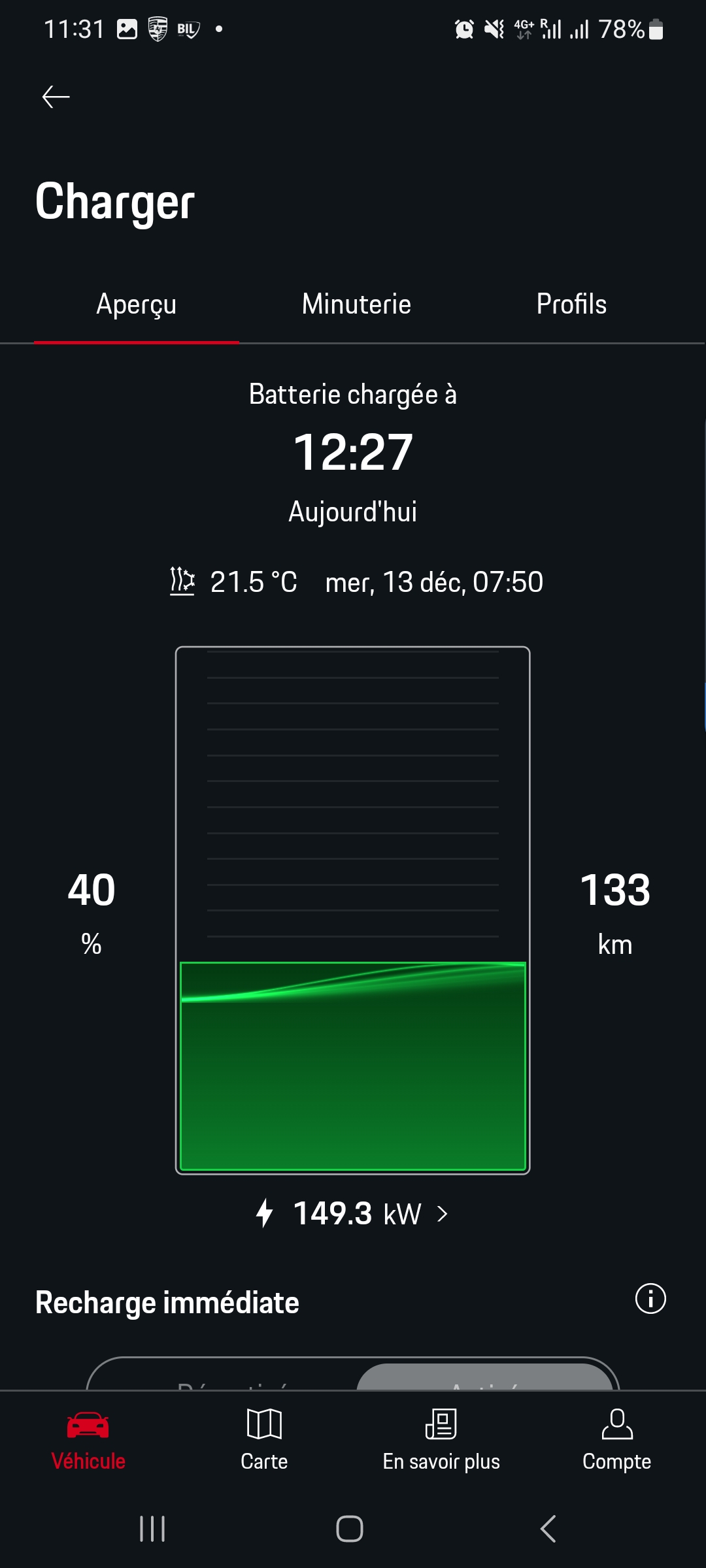Viewport: 706px width, 1568px height.
Task: Show info about Recharge immédiate
Action: [650, 1298]
